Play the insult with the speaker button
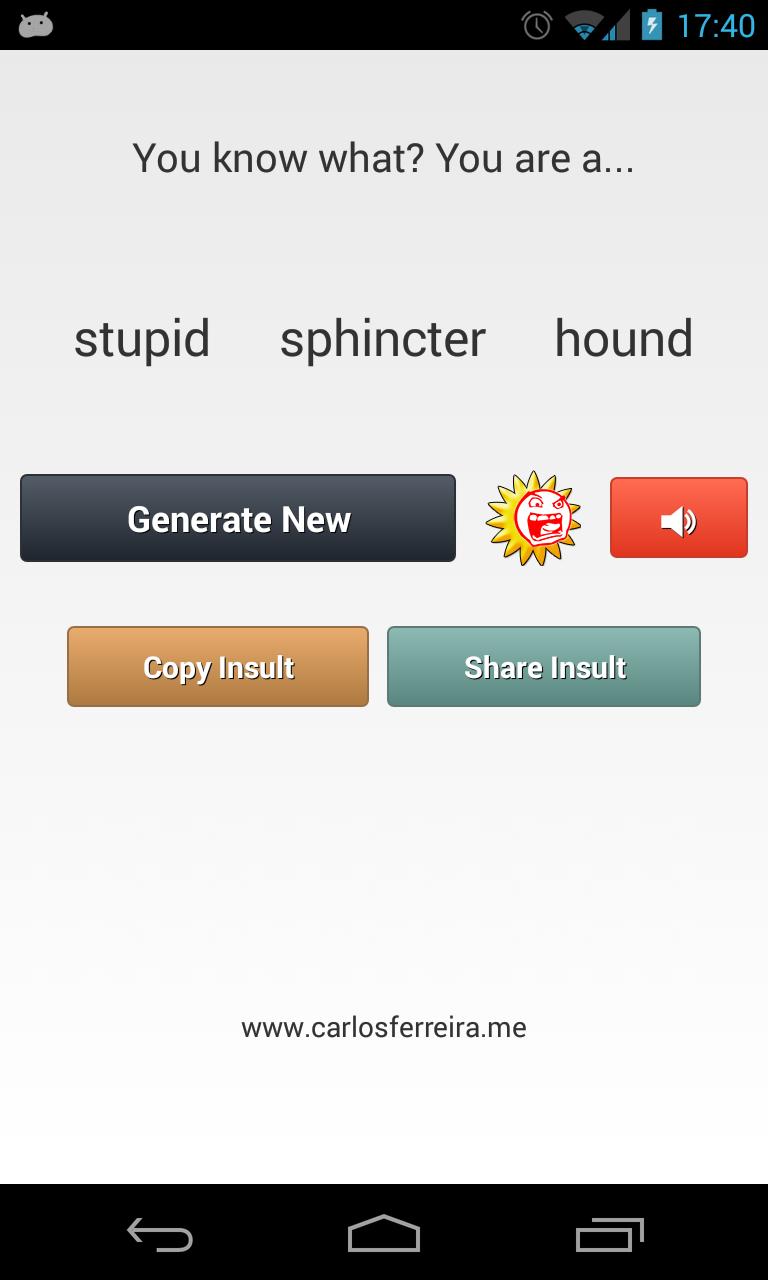Screen dimensions: 768x1280 point(678,518)
